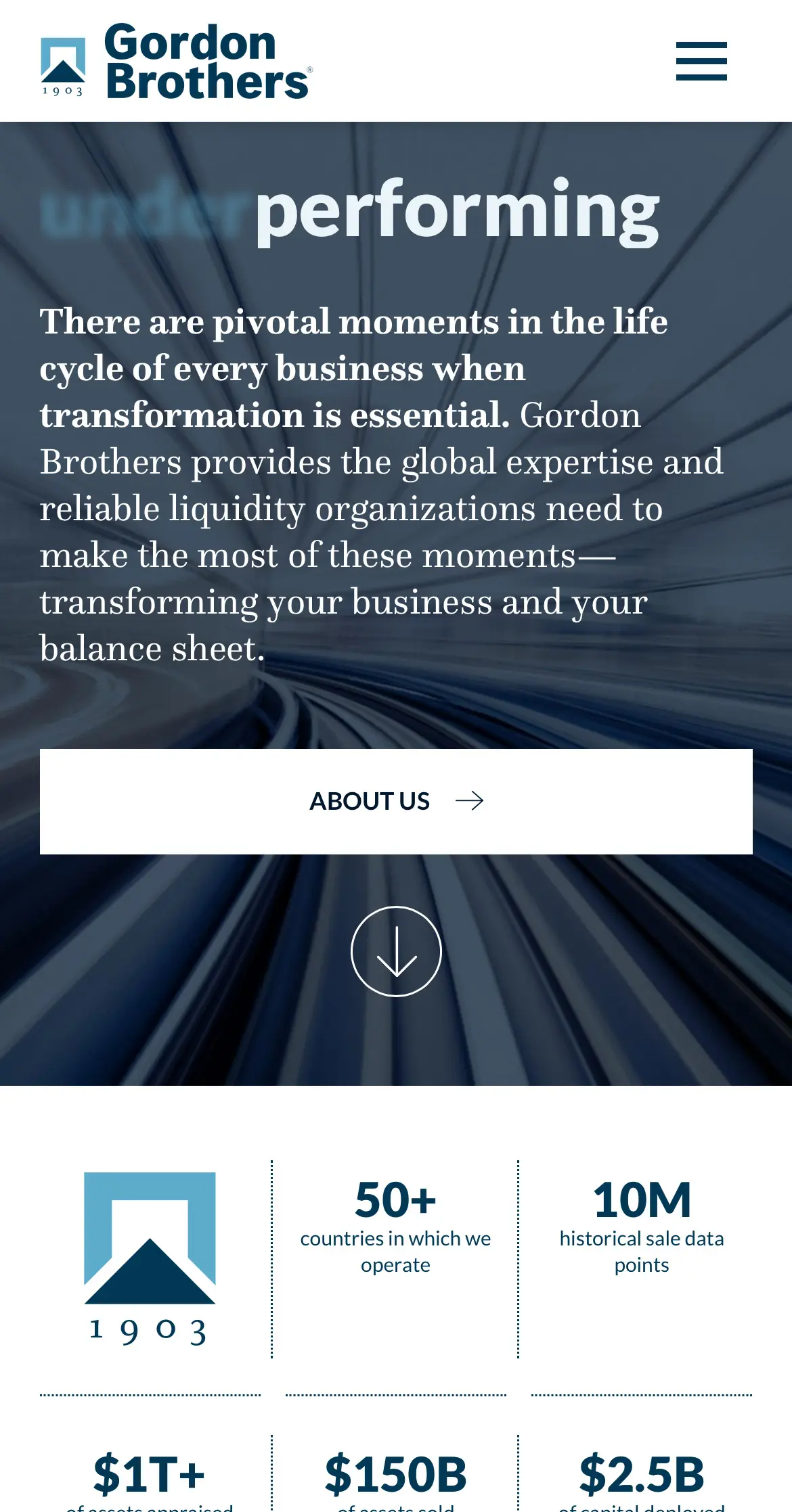Open the About Us page
Viewport: 792px width, 1512px height.
click(x=396, y=801)
